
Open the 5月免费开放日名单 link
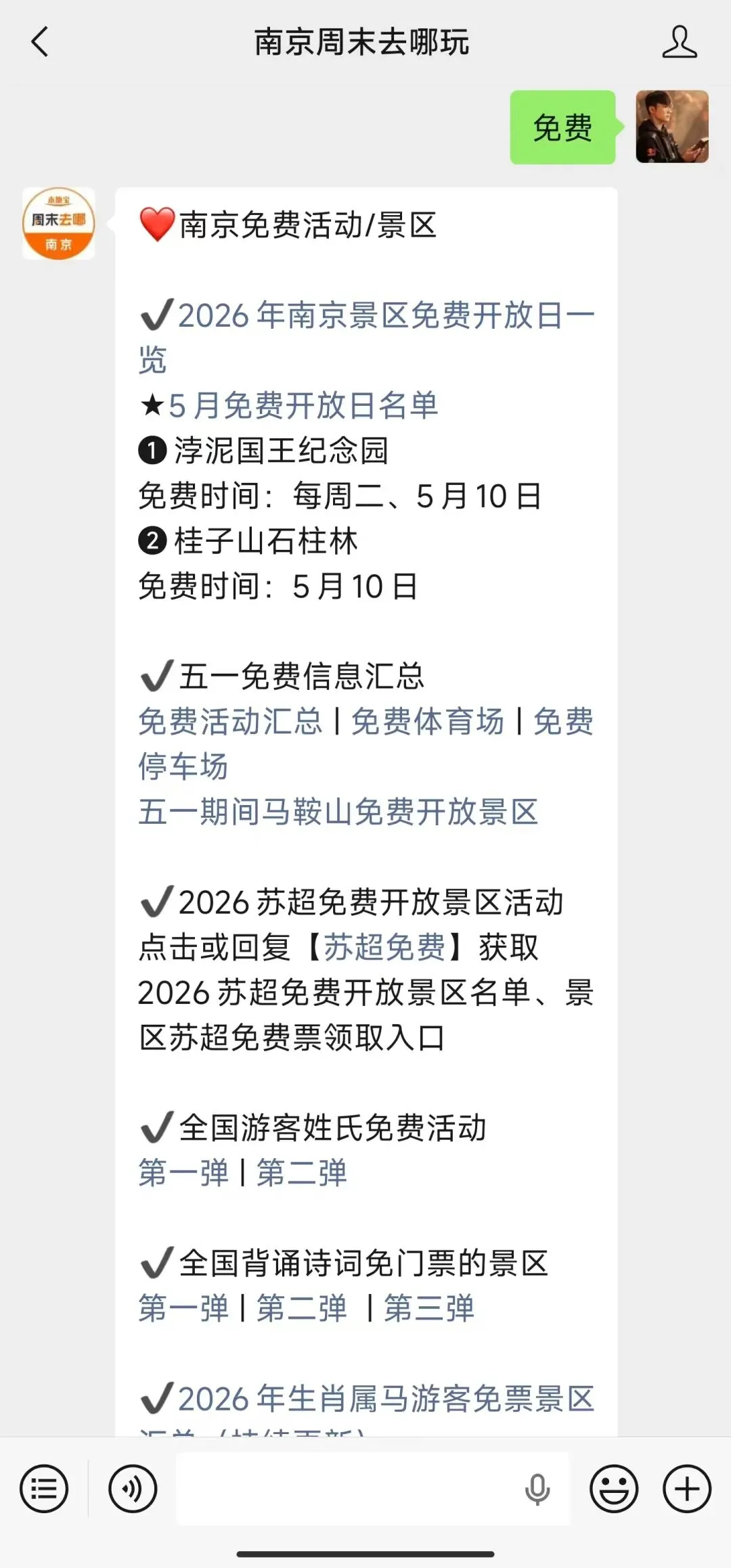coord(303,406)
